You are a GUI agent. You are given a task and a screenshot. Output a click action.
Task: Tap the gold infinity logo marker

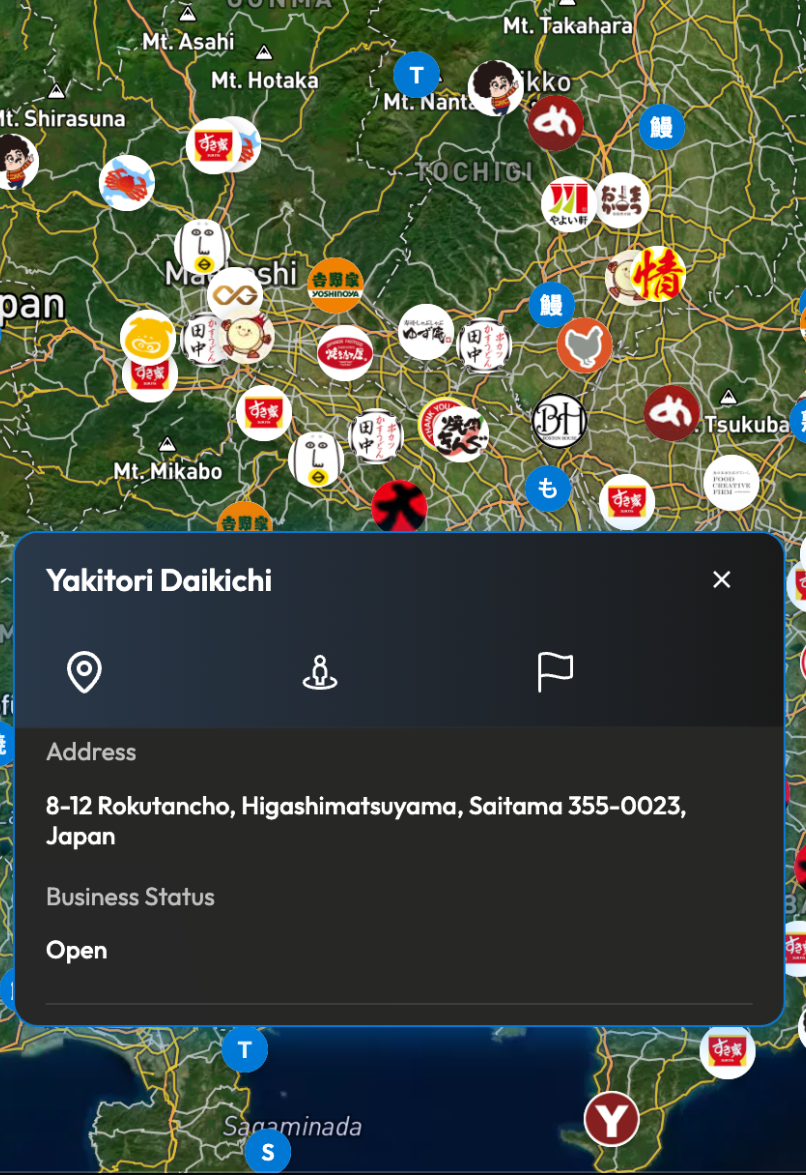235,294
